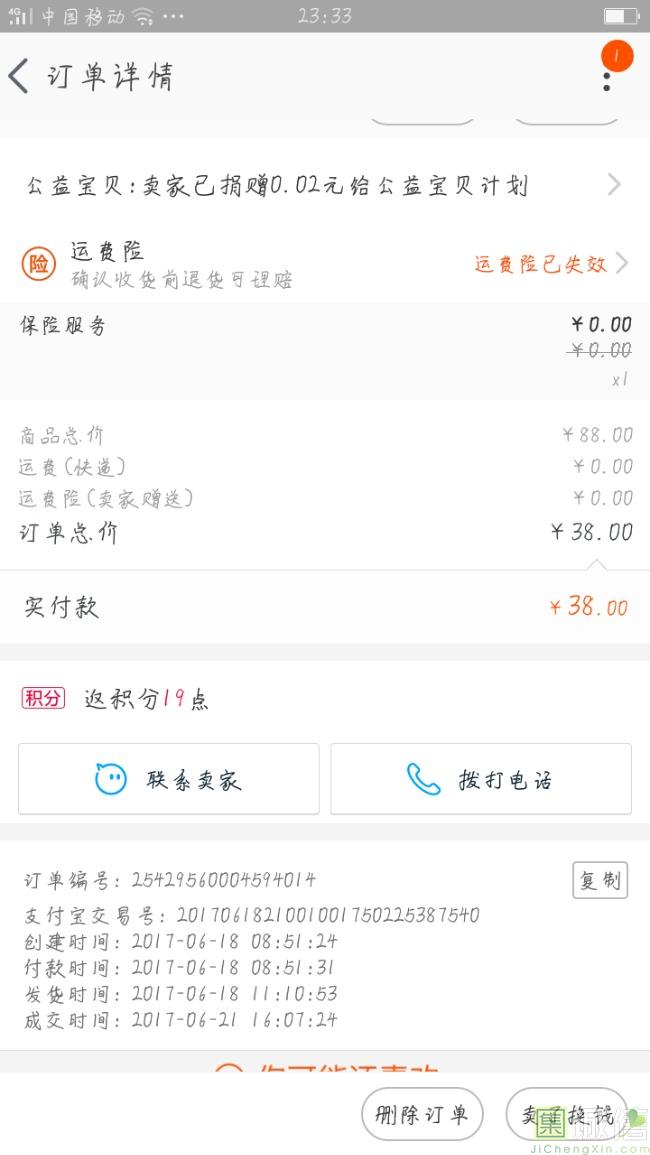Delete this order with 删除订单

422,1115
